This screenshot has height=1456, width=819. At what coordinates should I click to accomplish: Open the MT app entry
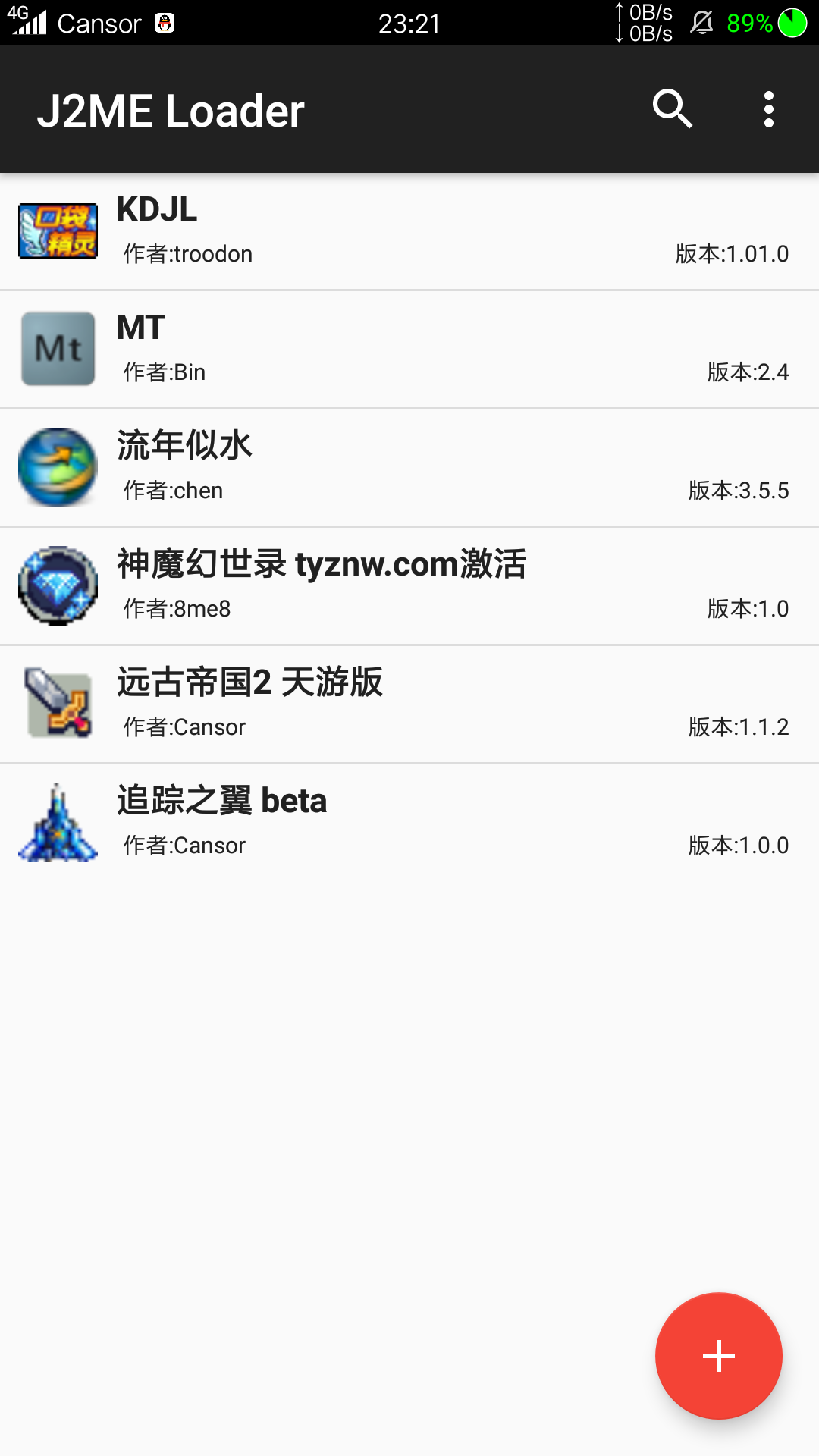(x=409, y=350)
